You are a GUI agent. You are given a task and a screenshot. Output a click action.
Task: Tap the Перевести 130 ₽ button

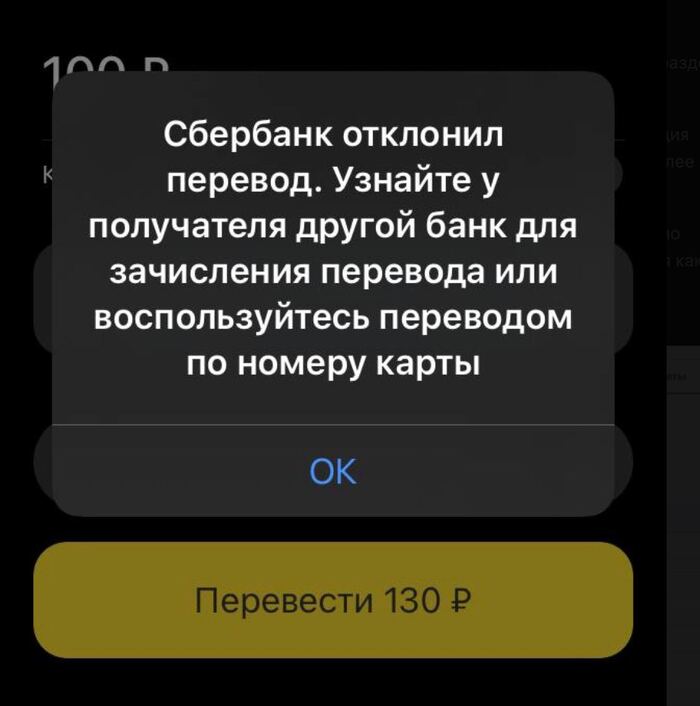pyautogui.click(x=333, y=600)
